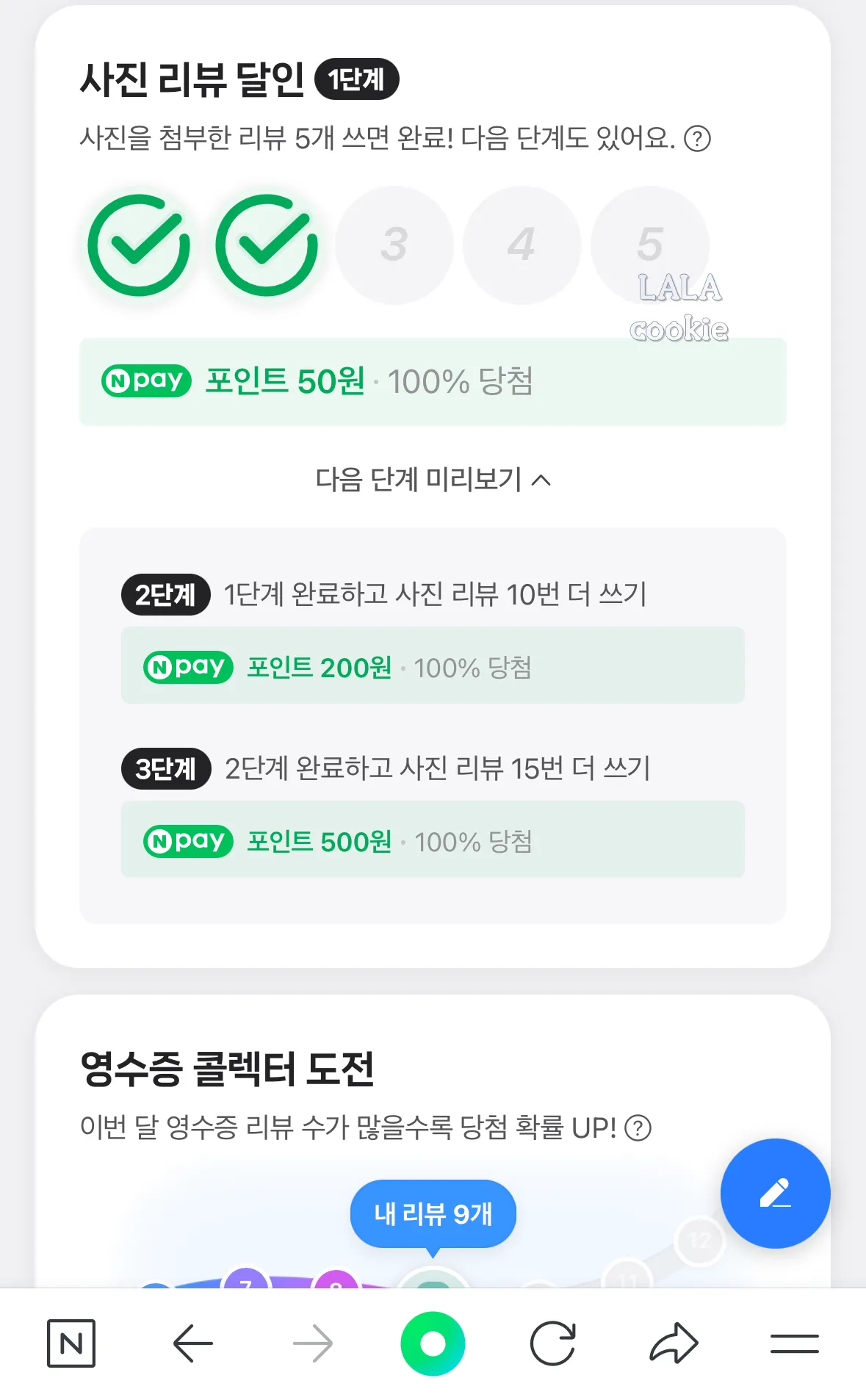Tap the blue pencil write-review button
Image resolution: width=866 pixels, height=1400 pixels.
coord(775,1193)
